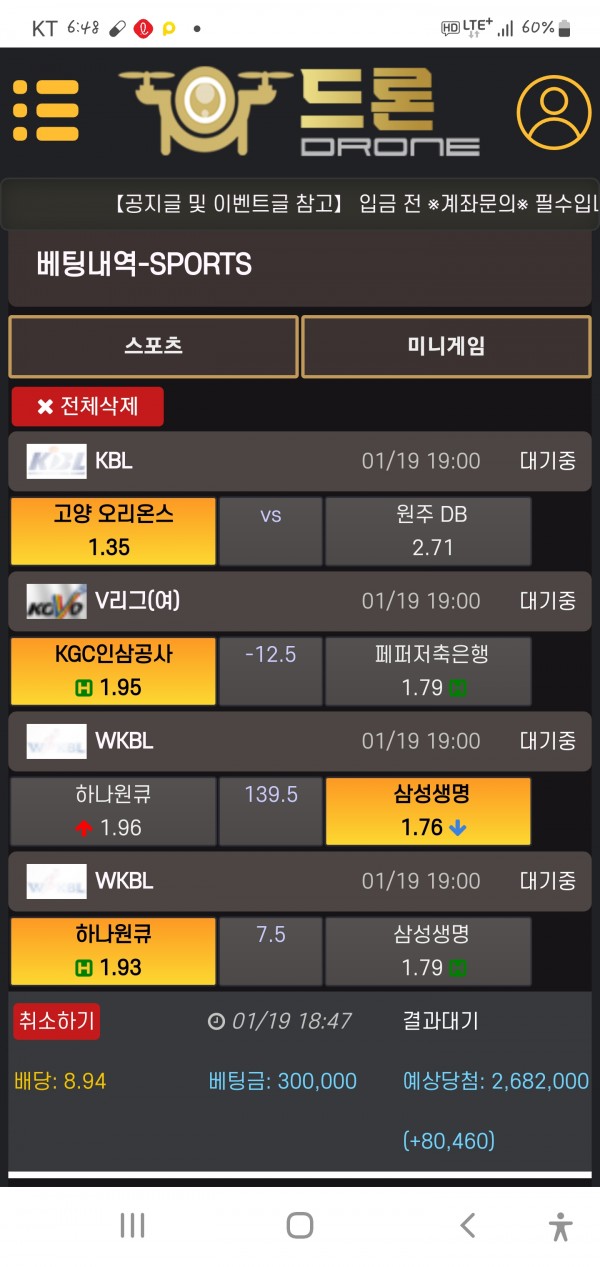Switch to the 스포츠 tab
The image size is (600, 1267).
153,347
